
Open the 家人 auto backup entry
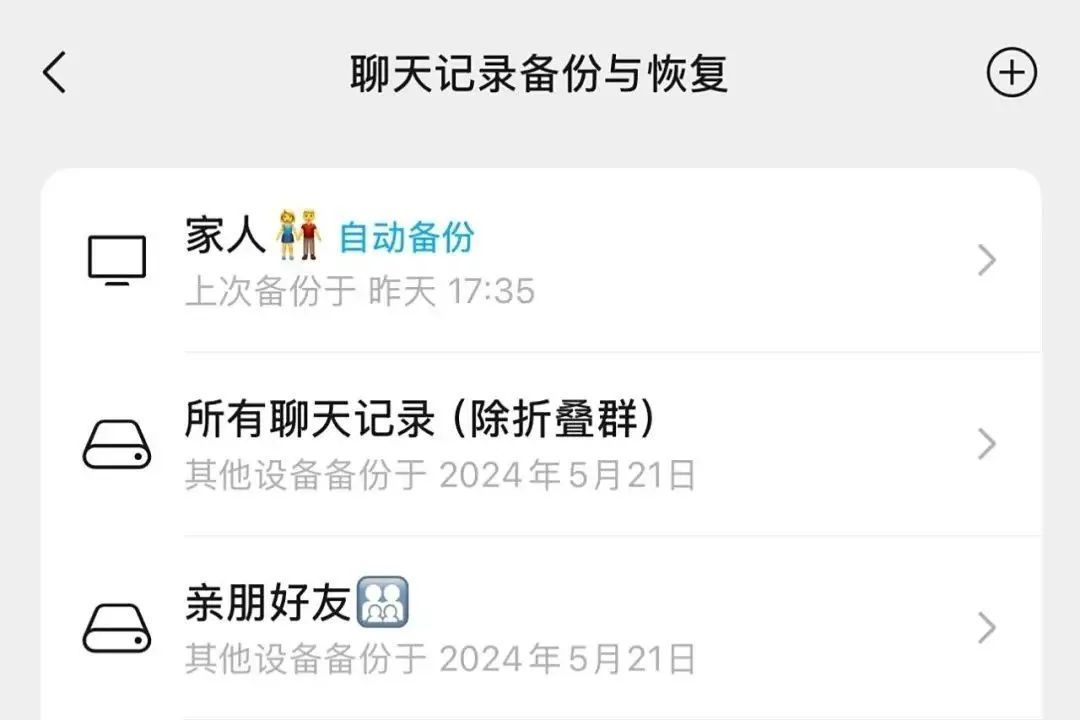(540, 260)
